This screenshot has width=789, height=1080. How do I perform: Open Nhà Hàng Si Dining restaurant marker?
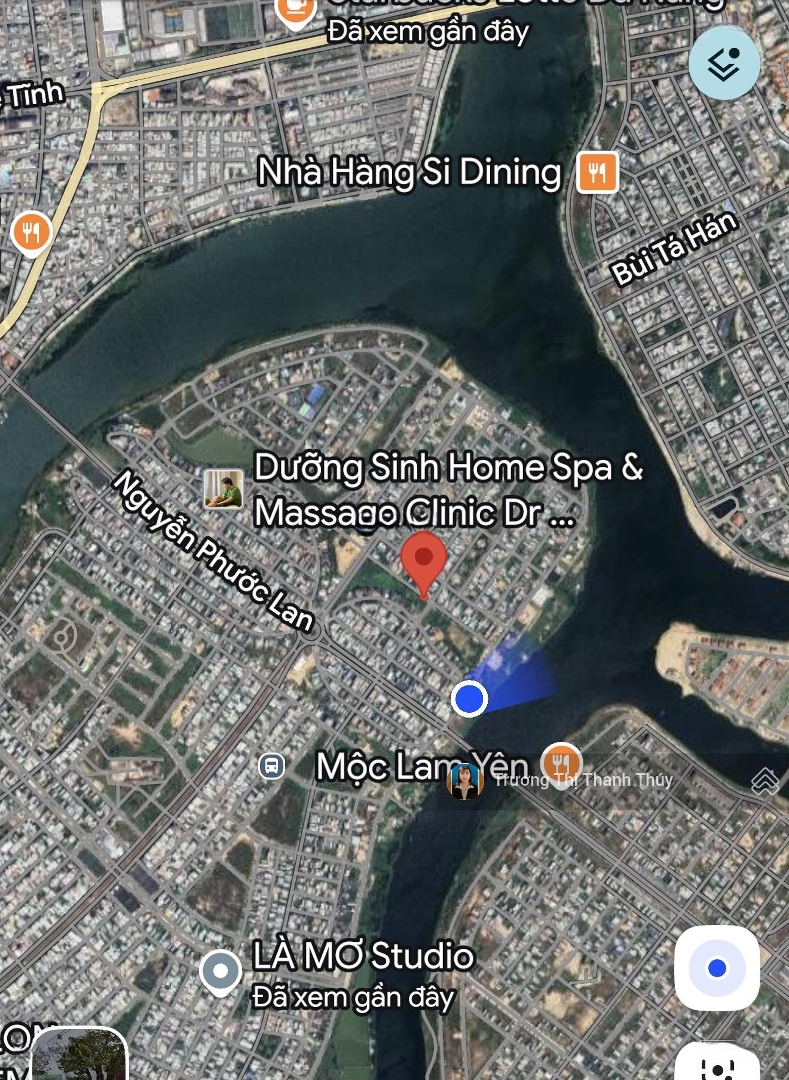(597, 173)
